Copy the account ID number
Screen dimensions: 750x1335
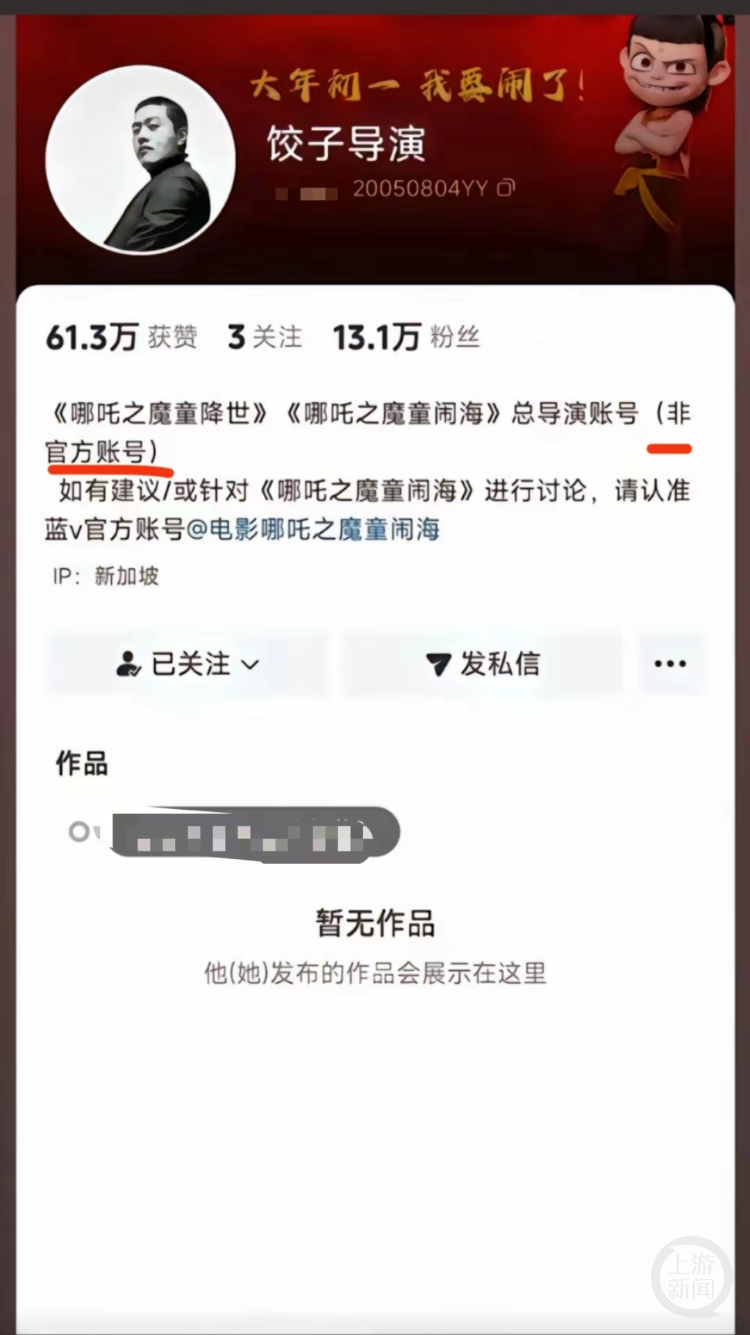pos(507,188)
